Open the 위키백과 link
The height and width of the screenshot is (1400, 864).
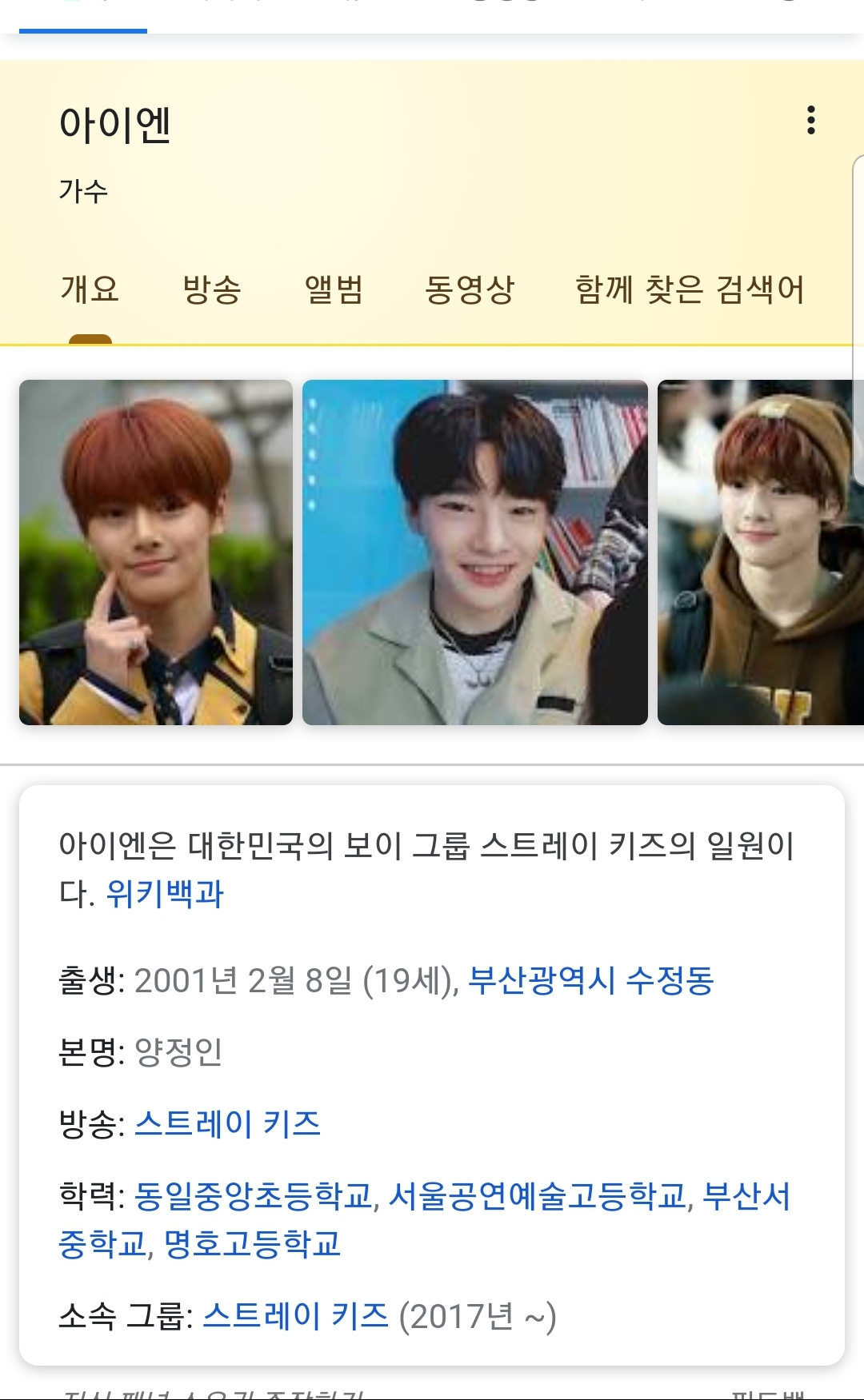(165, 894)
